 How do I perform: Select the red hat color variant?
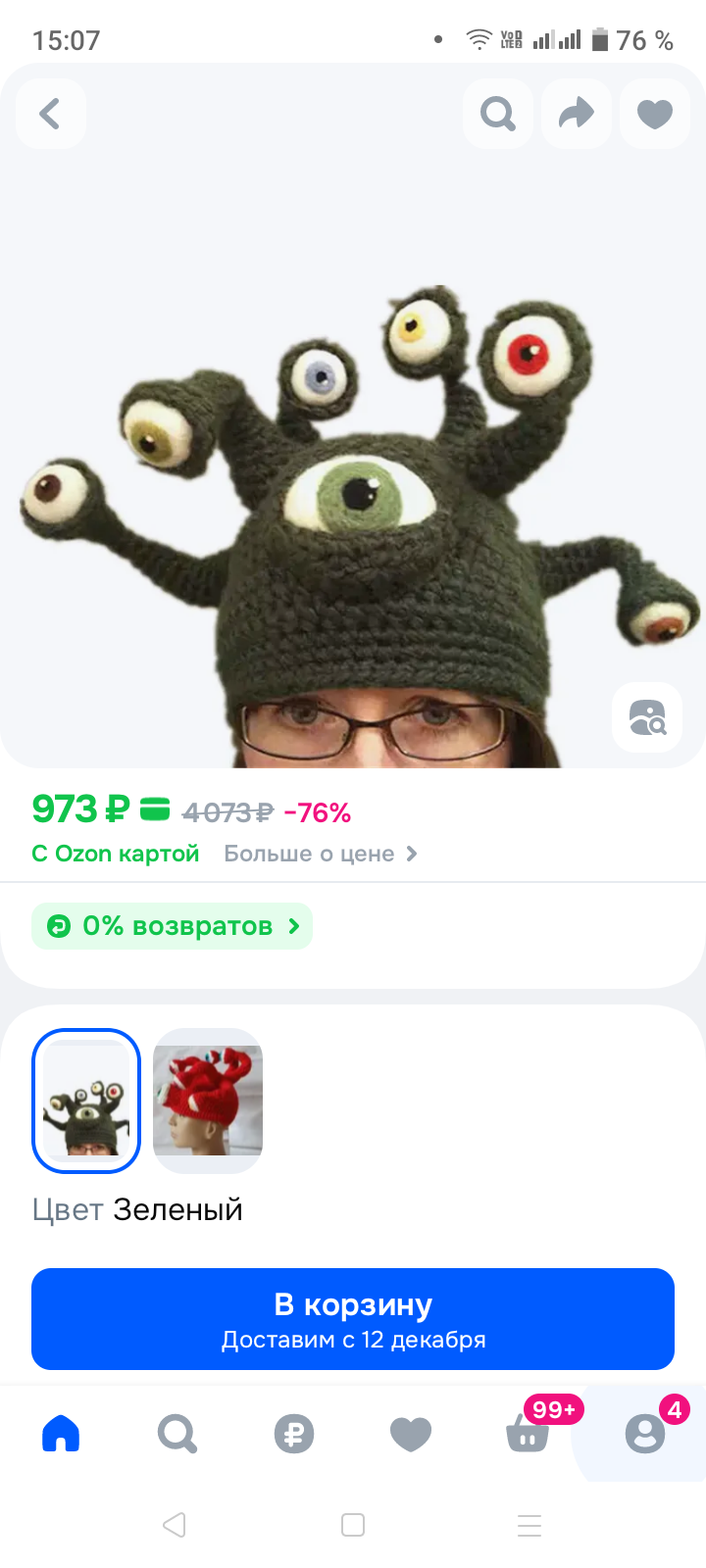click(x=208, y=1101)
